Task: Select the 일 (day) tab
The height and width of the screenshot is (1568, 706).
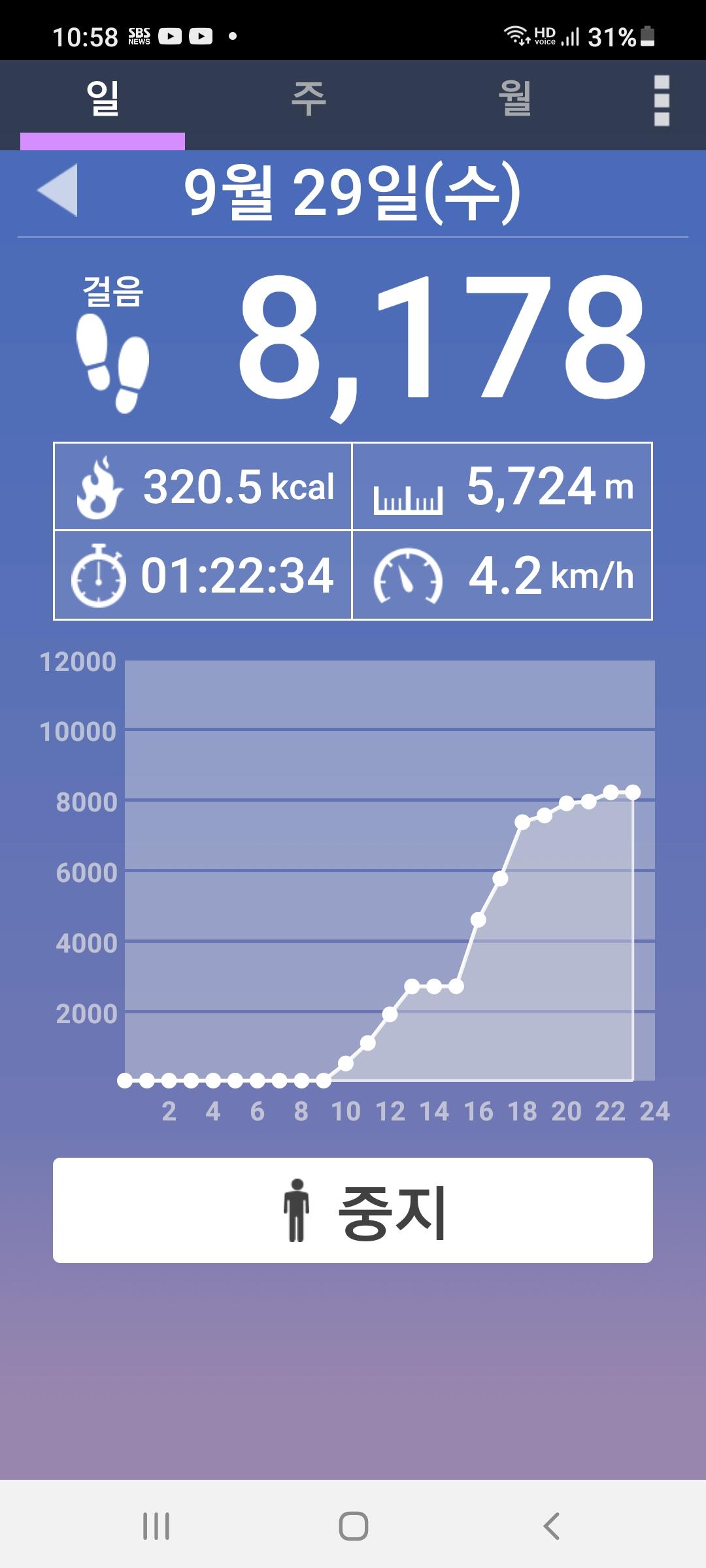Action: (x=103, y=99)
